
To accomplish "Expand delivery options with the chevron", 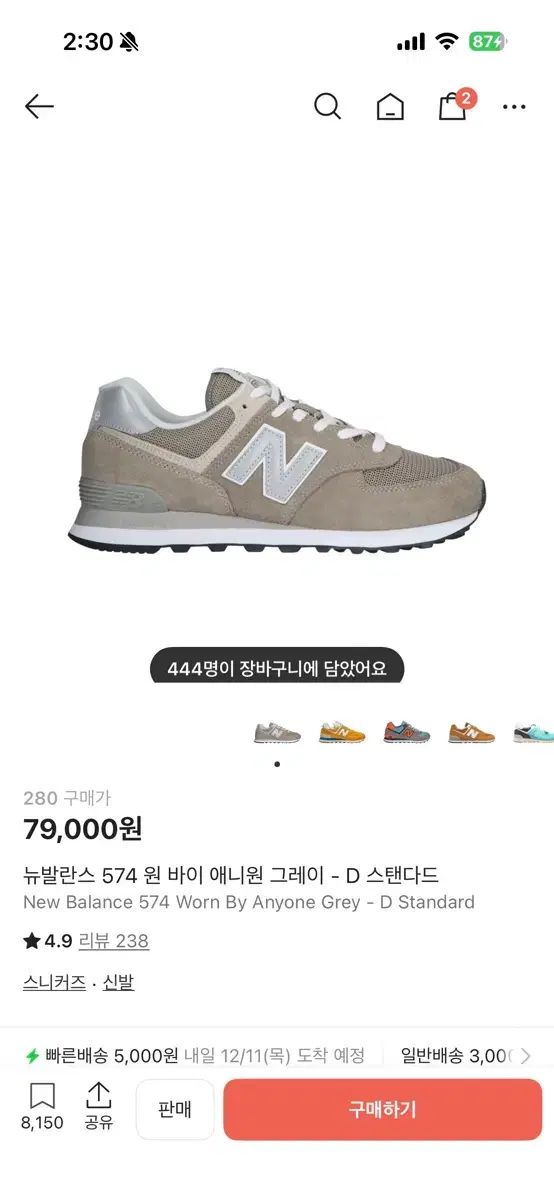I will tap(526, 1056).
